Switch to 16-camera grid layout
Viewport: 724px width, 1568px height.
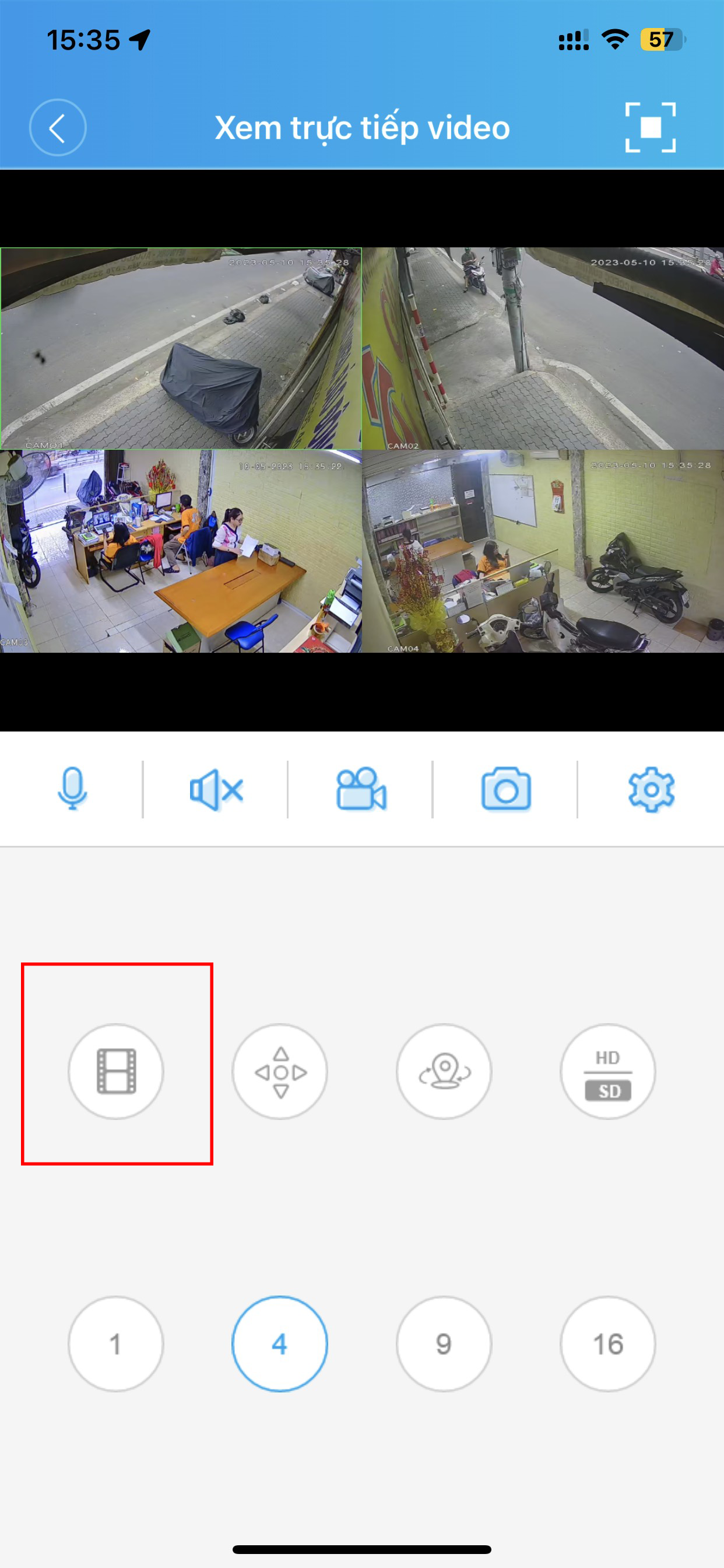point(607,1343)
